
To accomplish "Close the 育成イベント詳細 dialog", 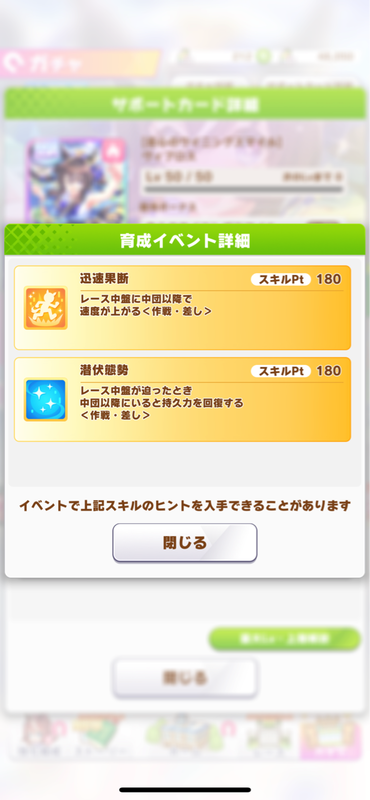I will 185,542.
